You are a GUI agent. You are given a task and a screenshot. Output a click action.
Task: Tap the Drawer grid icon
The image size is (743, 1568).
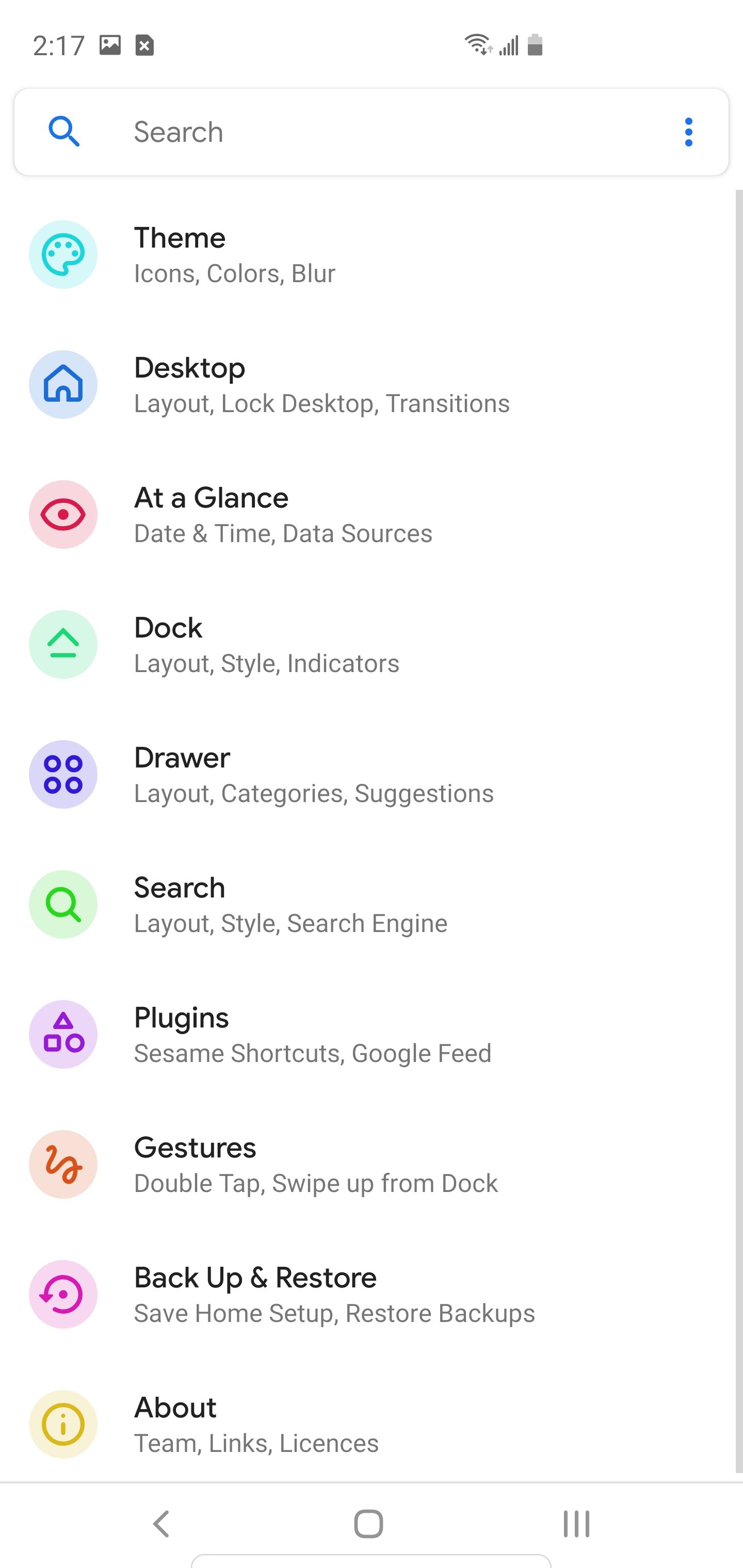point(63,774)
